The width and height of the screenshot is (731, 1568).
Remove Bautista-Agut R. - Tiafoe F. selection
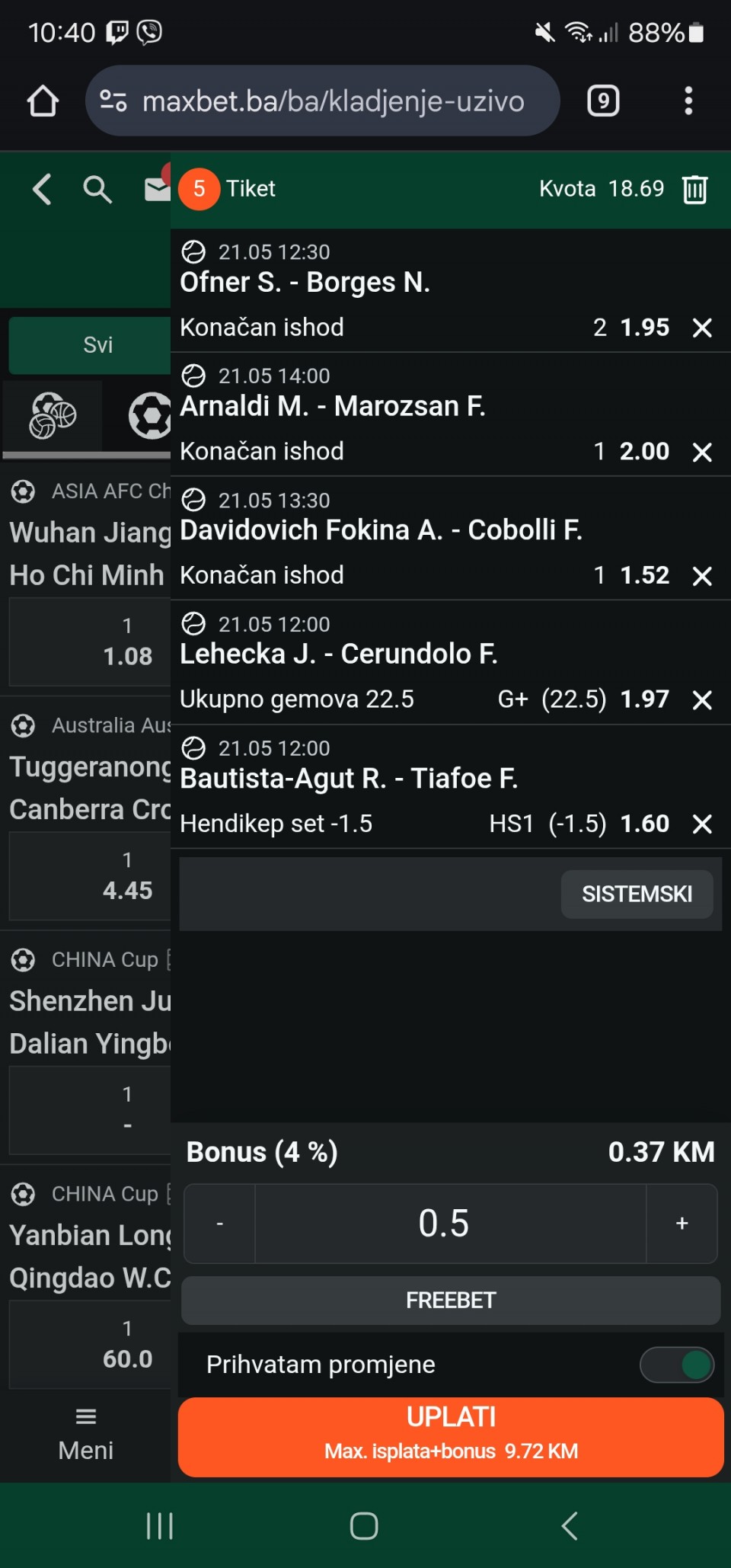(702, 824)
